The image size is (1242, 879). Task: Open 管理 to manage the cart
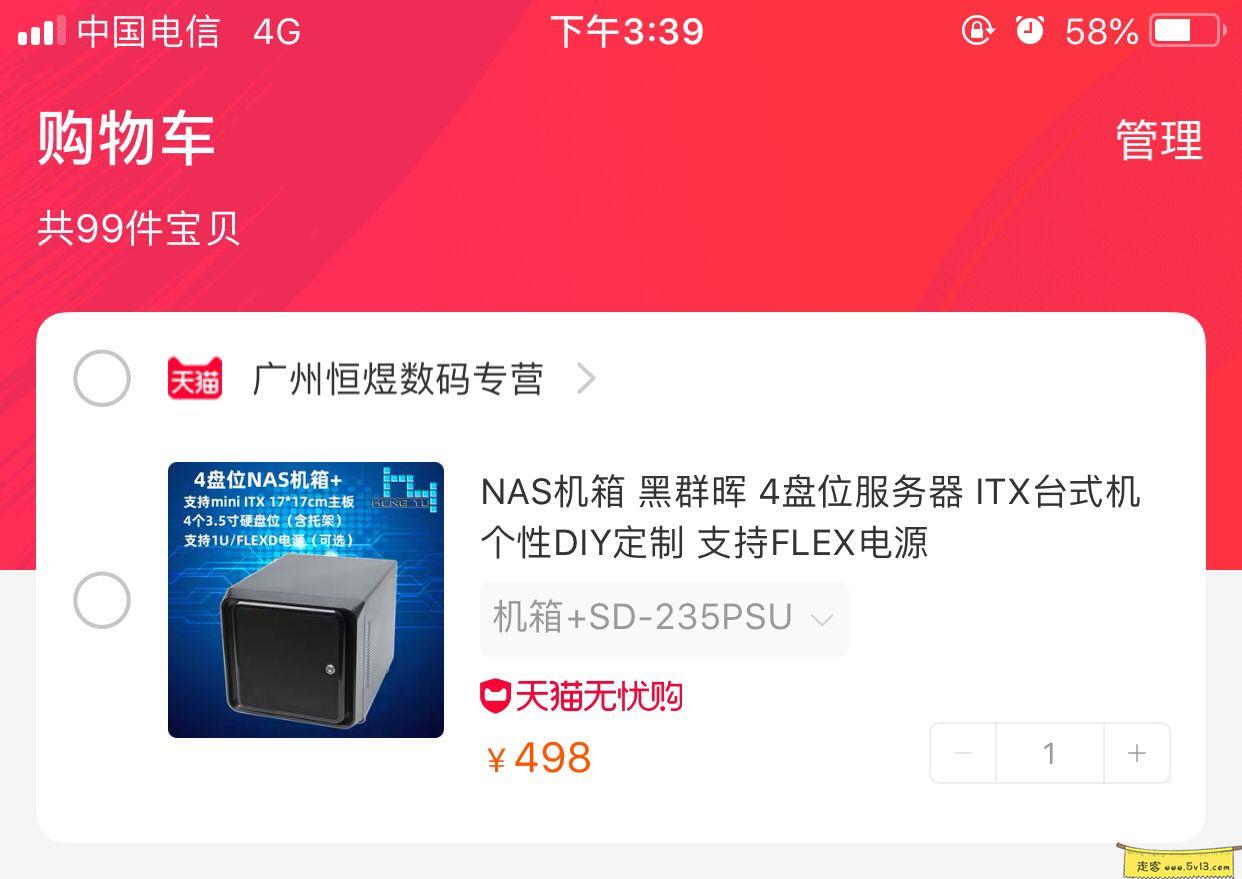tap(1158, 140)
